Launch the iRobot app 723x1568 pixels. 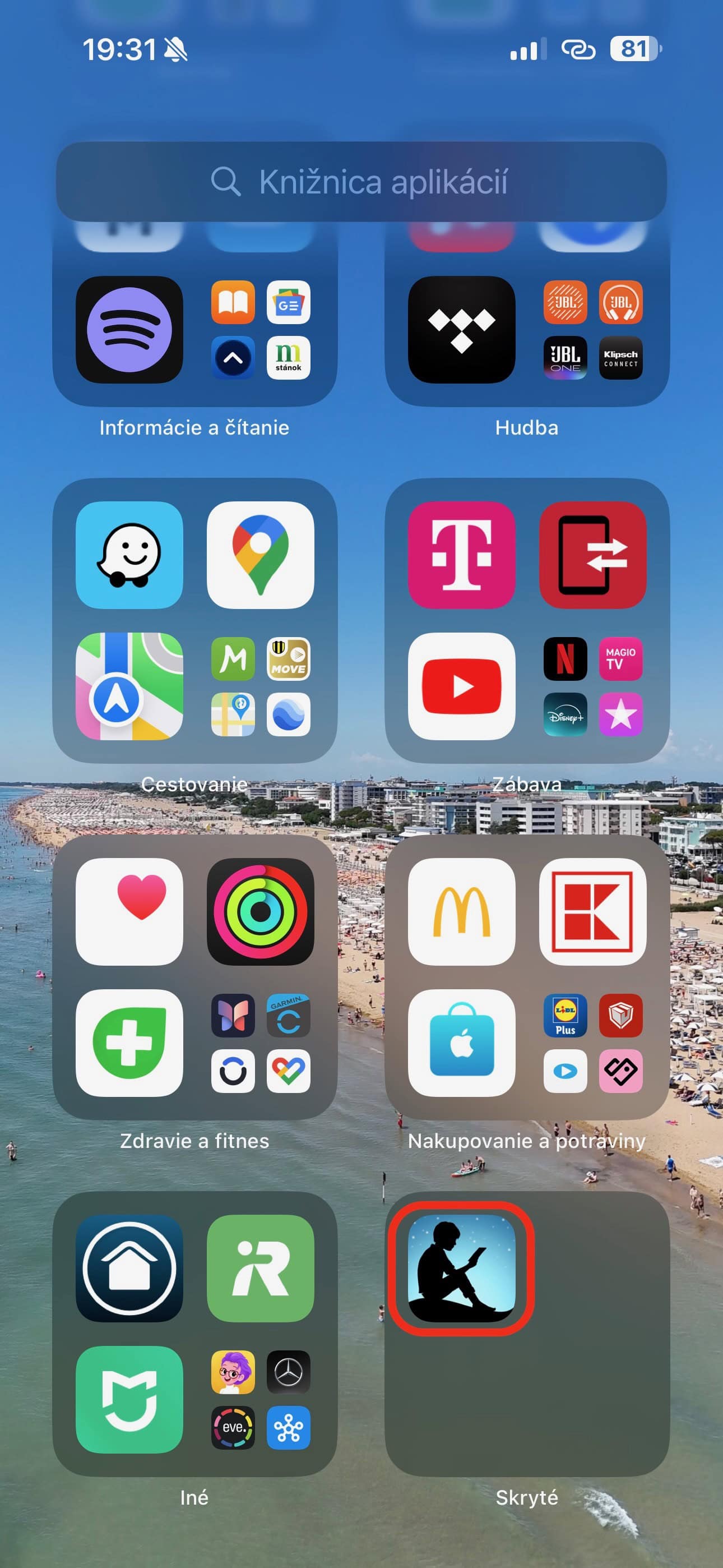tap(261, 1268)
